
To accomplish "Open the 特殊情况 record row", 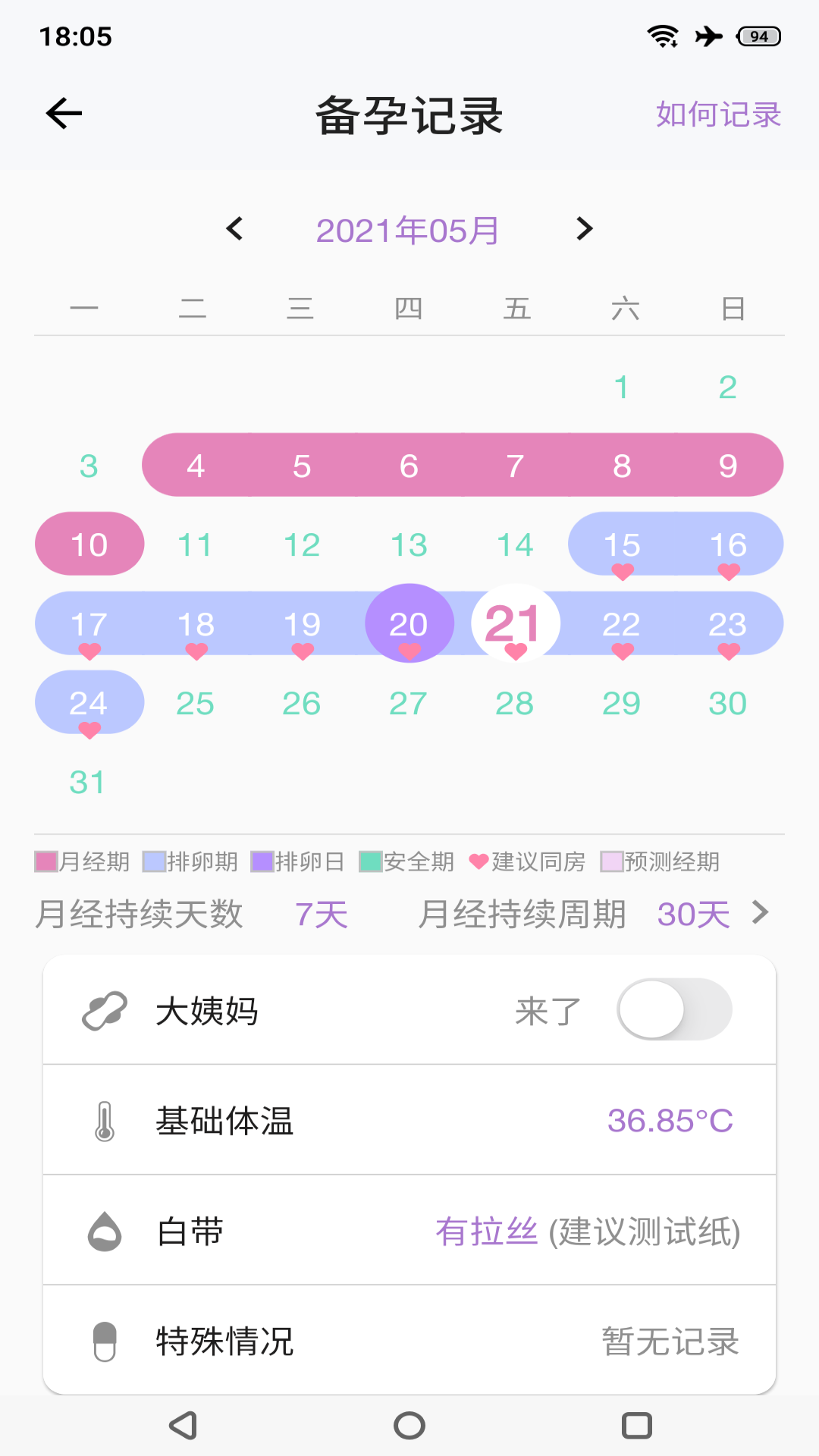I will [x=409, y=1341].
